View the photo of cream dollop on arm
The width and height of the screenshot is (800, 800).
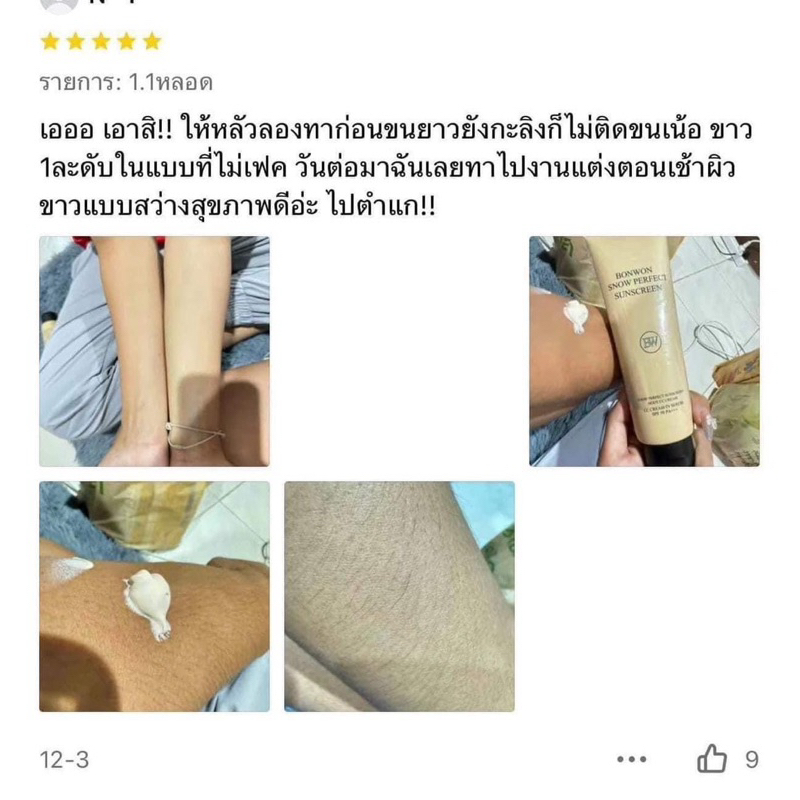(155, 596)
